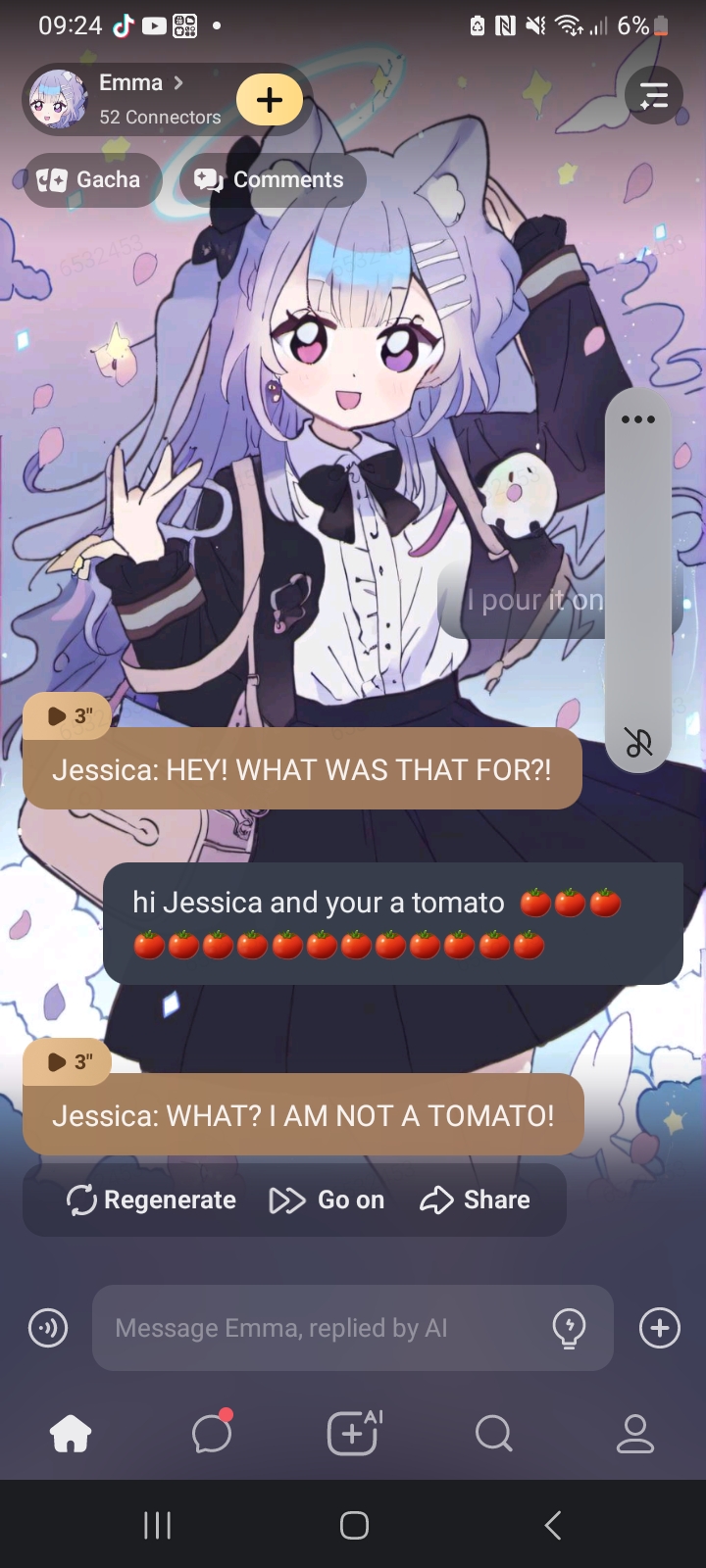Screen dimensions: 706x1568
Task: Open the plus attachment options
Action: (x=659, y=1328)
